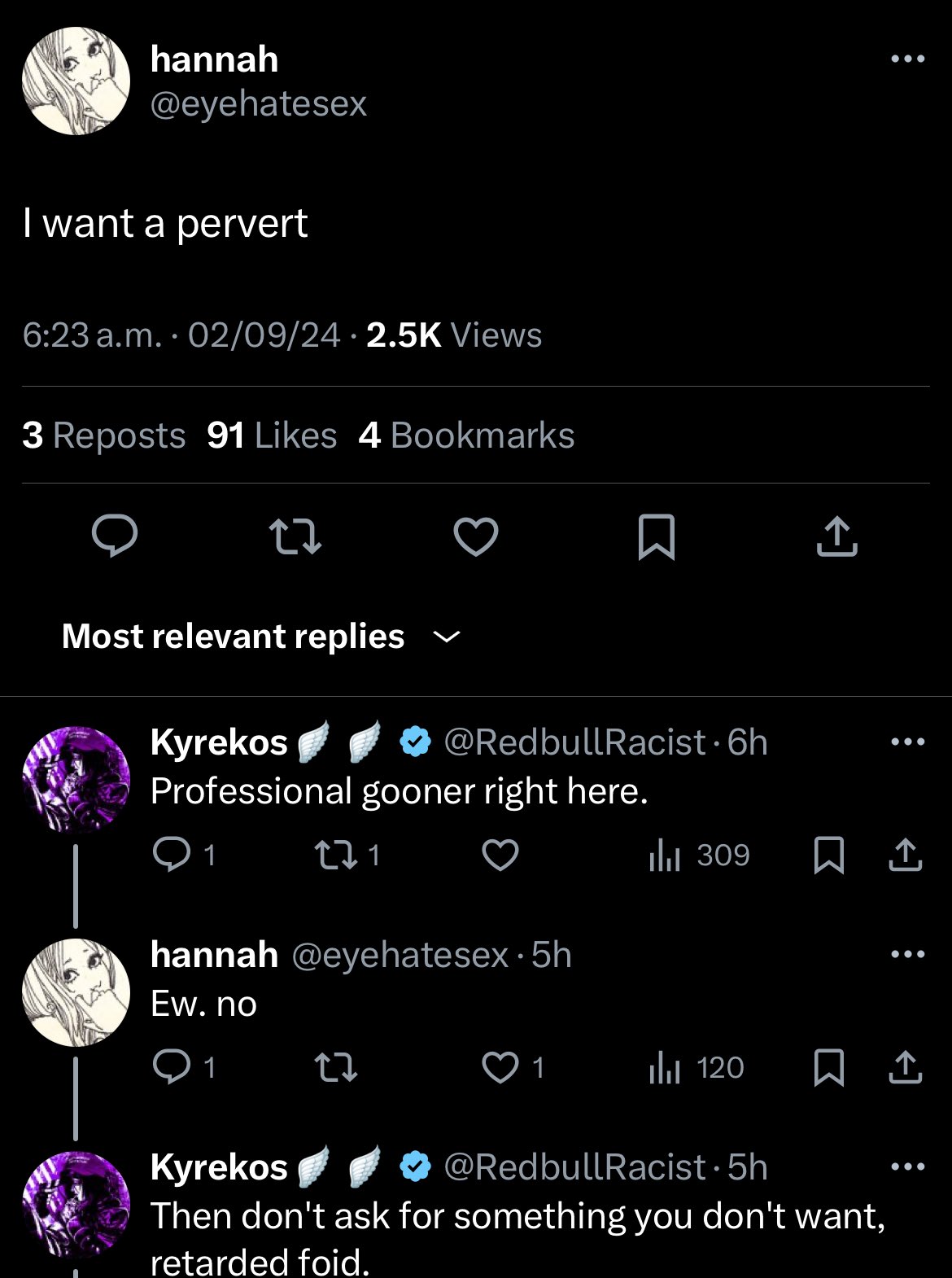Comment on hannah's 'Ew. no' reply

coord(172,1068)
